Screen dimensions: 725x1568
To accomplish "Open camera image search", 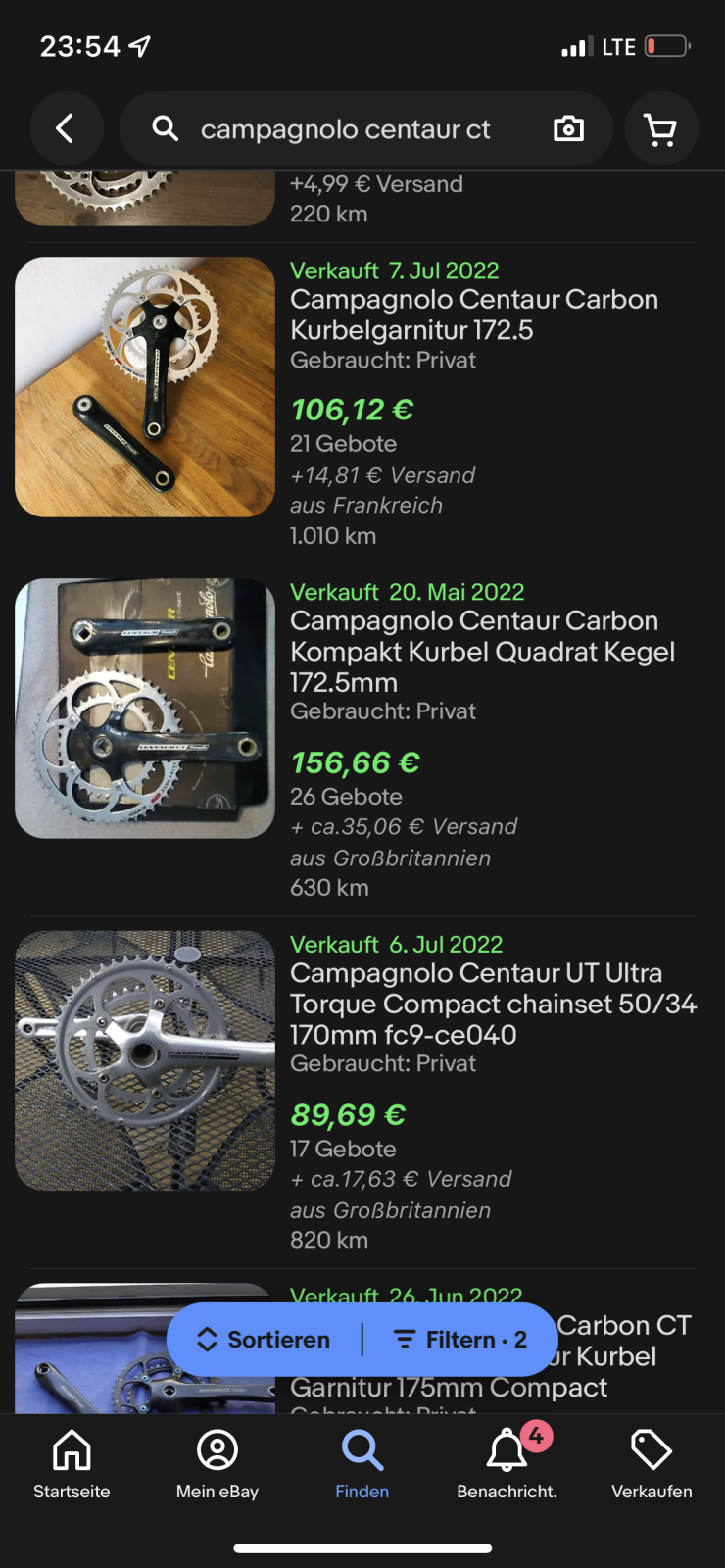I will [568, 129].
